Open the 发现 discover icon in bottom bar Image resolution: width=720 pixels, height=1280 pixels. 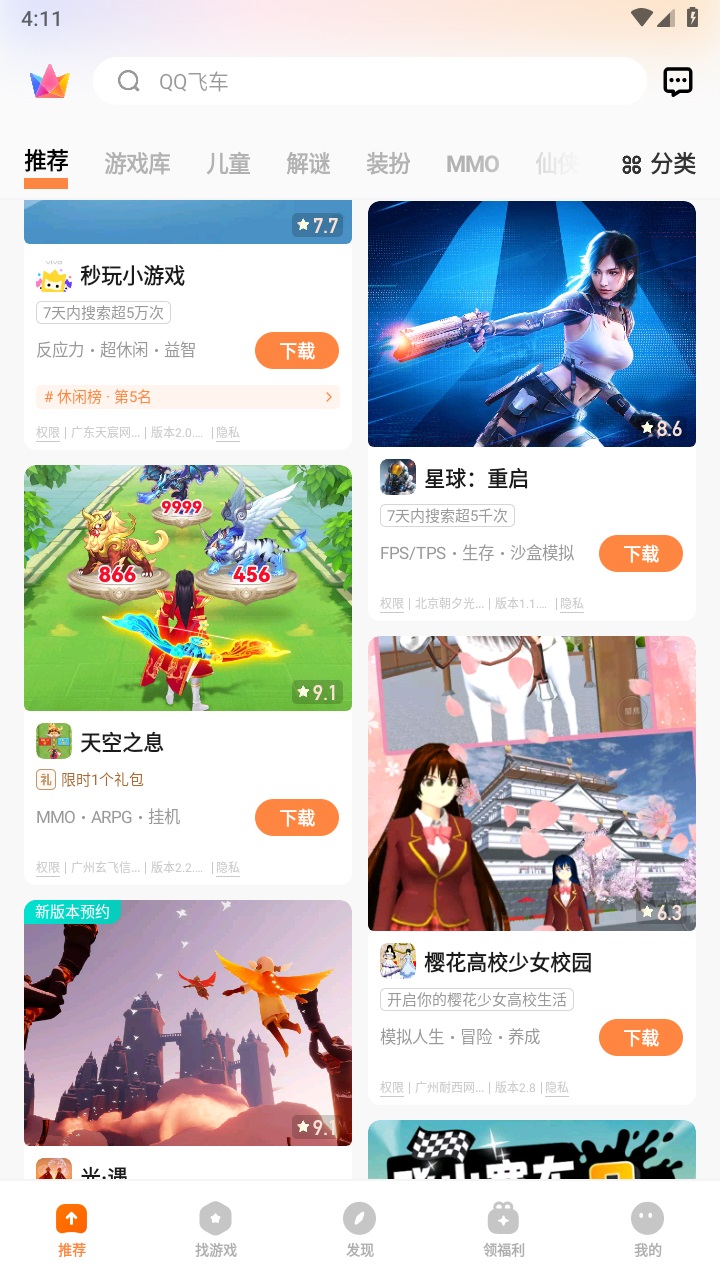359,1219
